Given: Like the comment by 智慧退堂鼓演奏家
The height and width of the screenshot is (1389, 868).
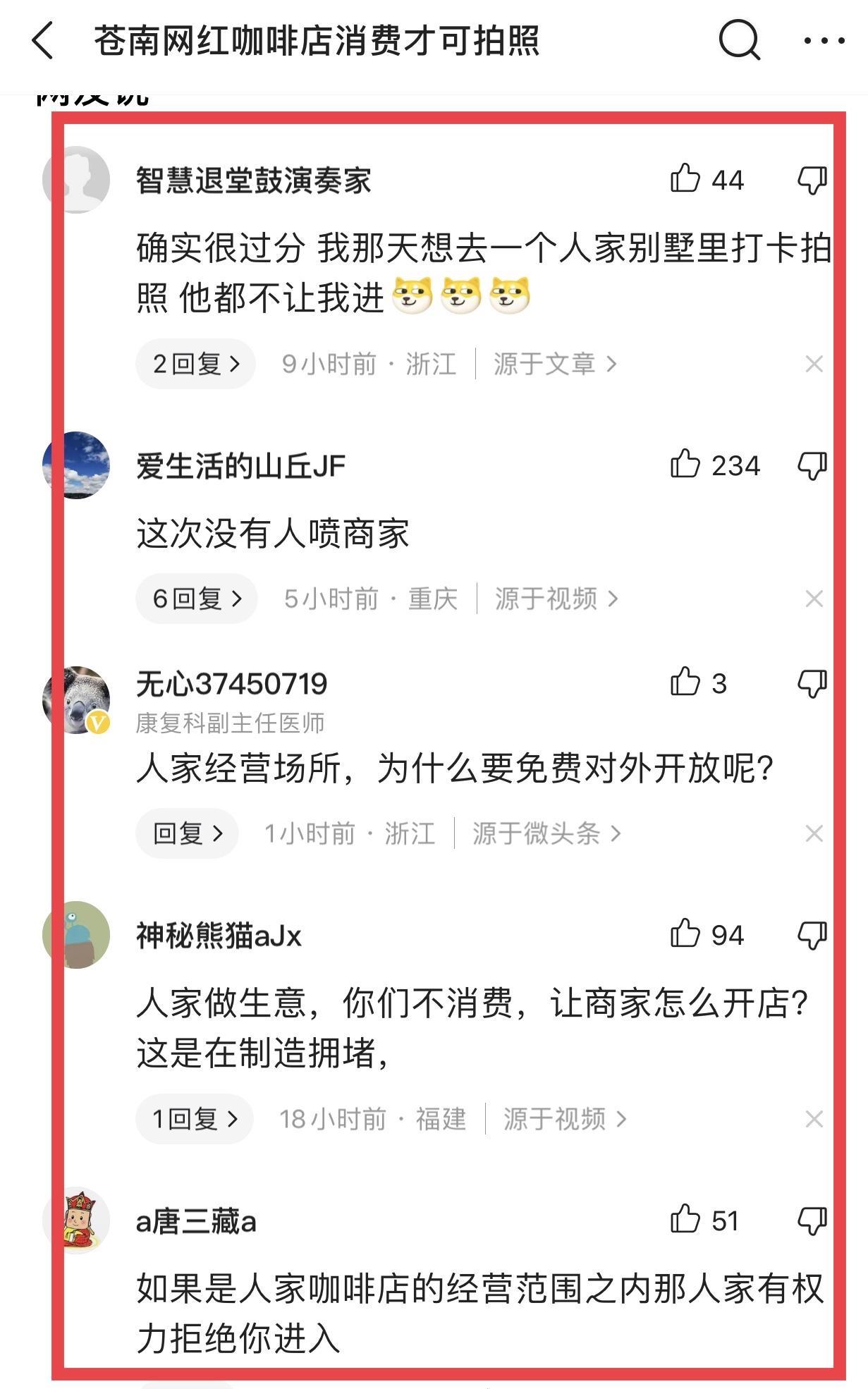Looking at the screenshot, I should point(685,179).
